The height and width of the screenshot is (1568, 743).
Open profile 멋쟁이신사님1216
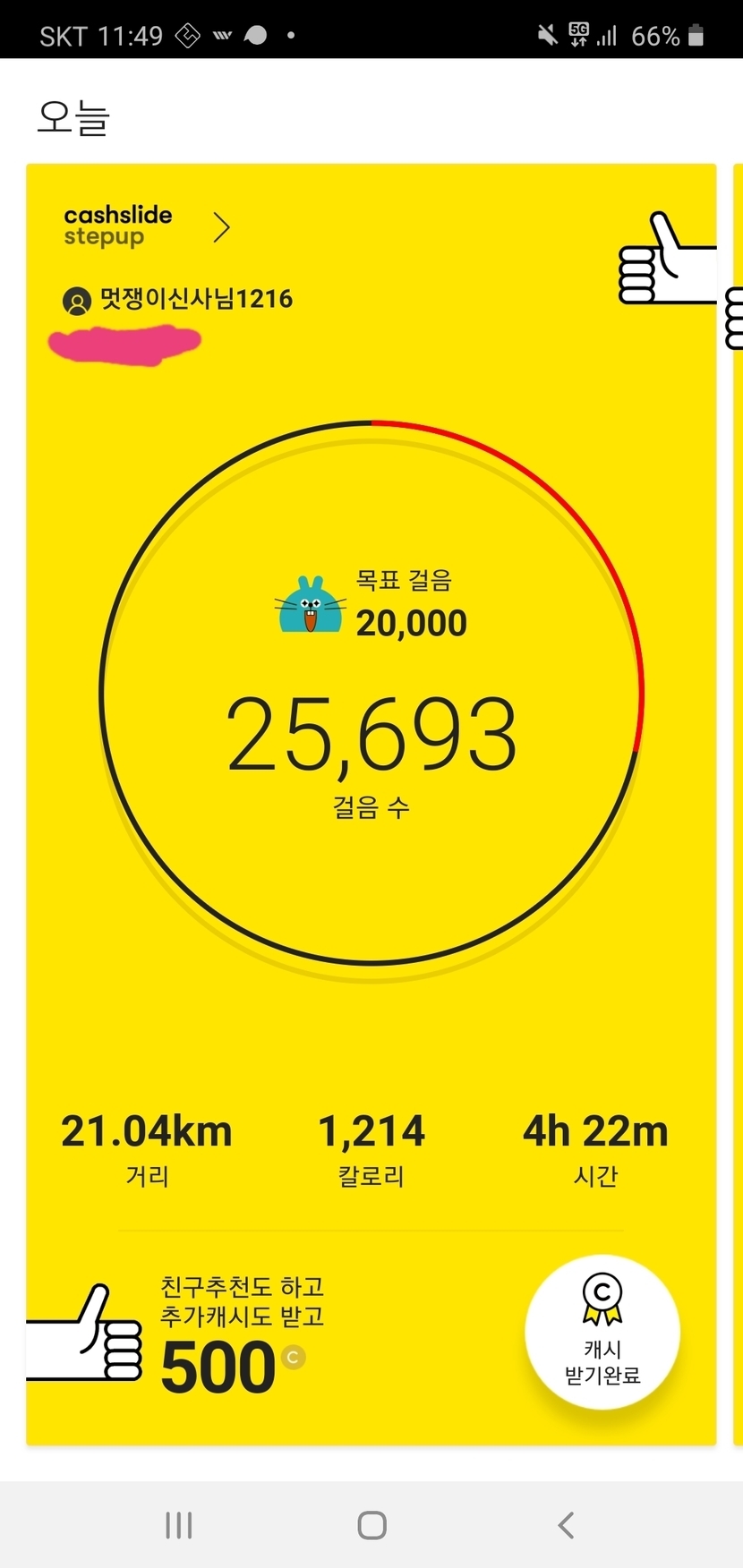(x=179, y=300)
